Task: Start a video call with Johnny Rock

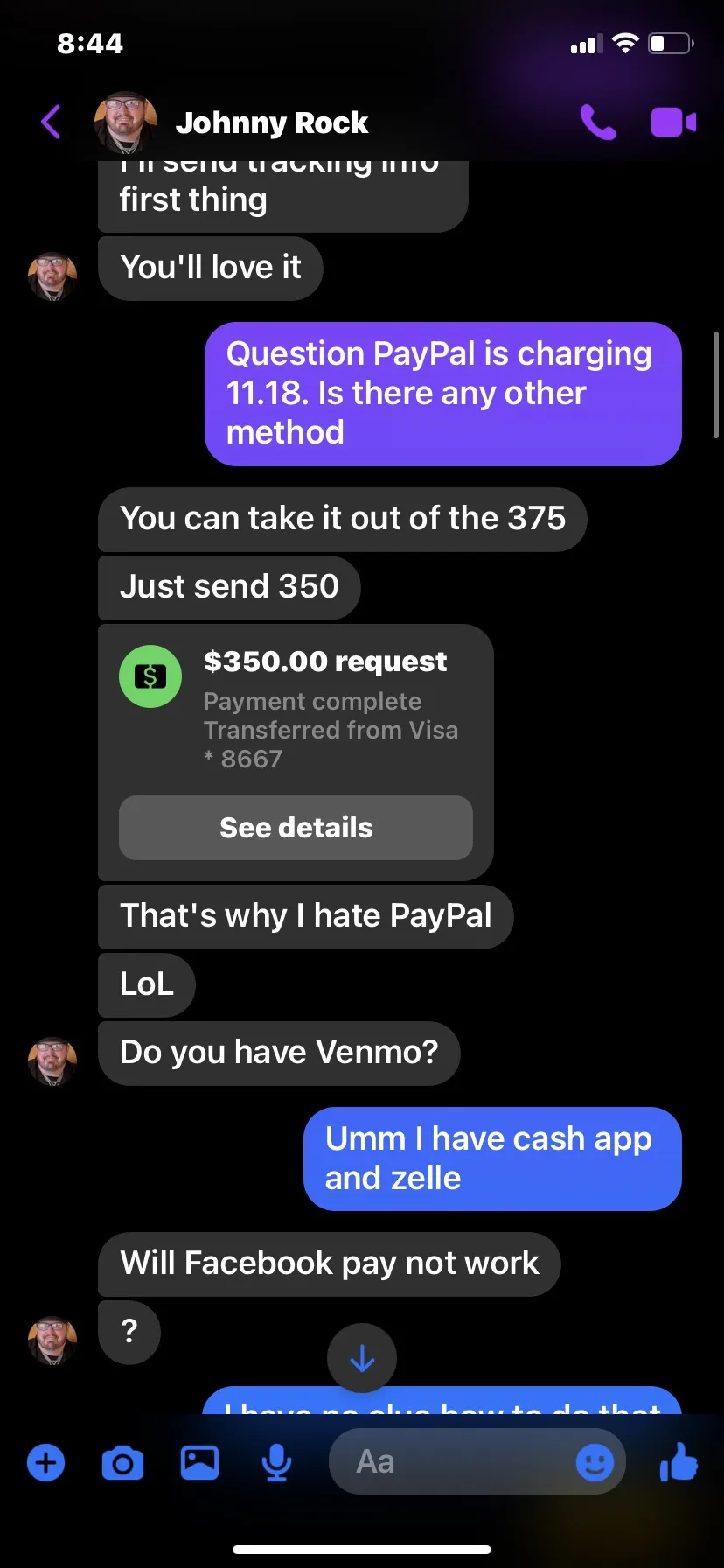Action: tap(673, 122)
